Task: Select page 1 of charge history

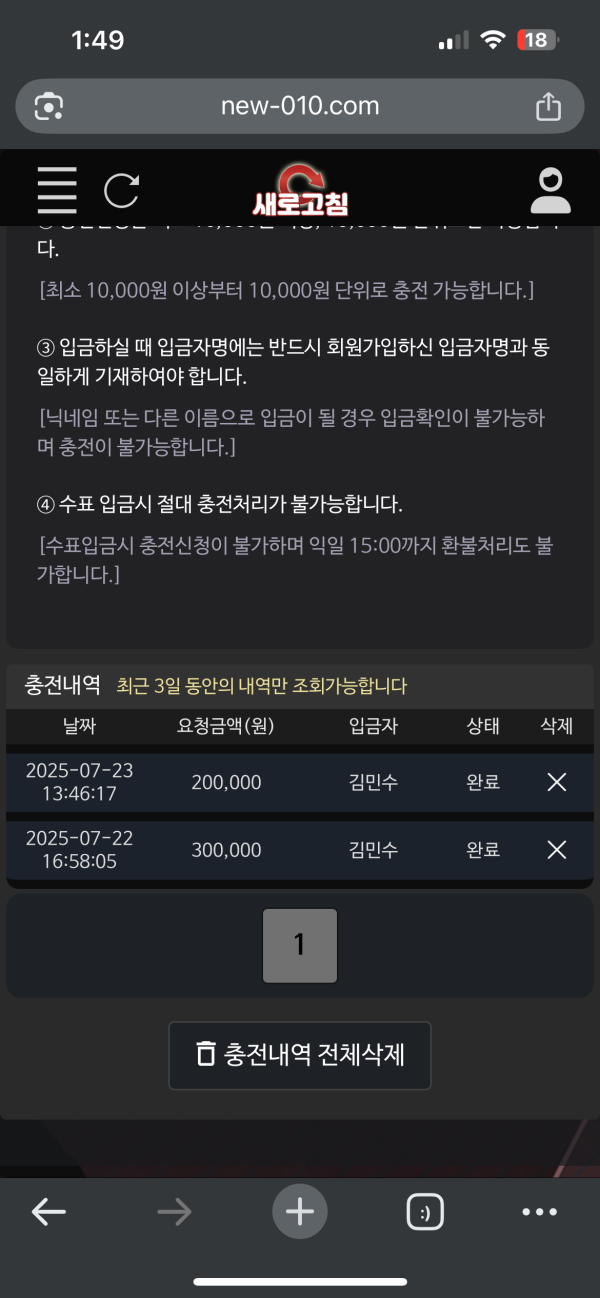Action: pyautogui.click(x=300, y=945)
